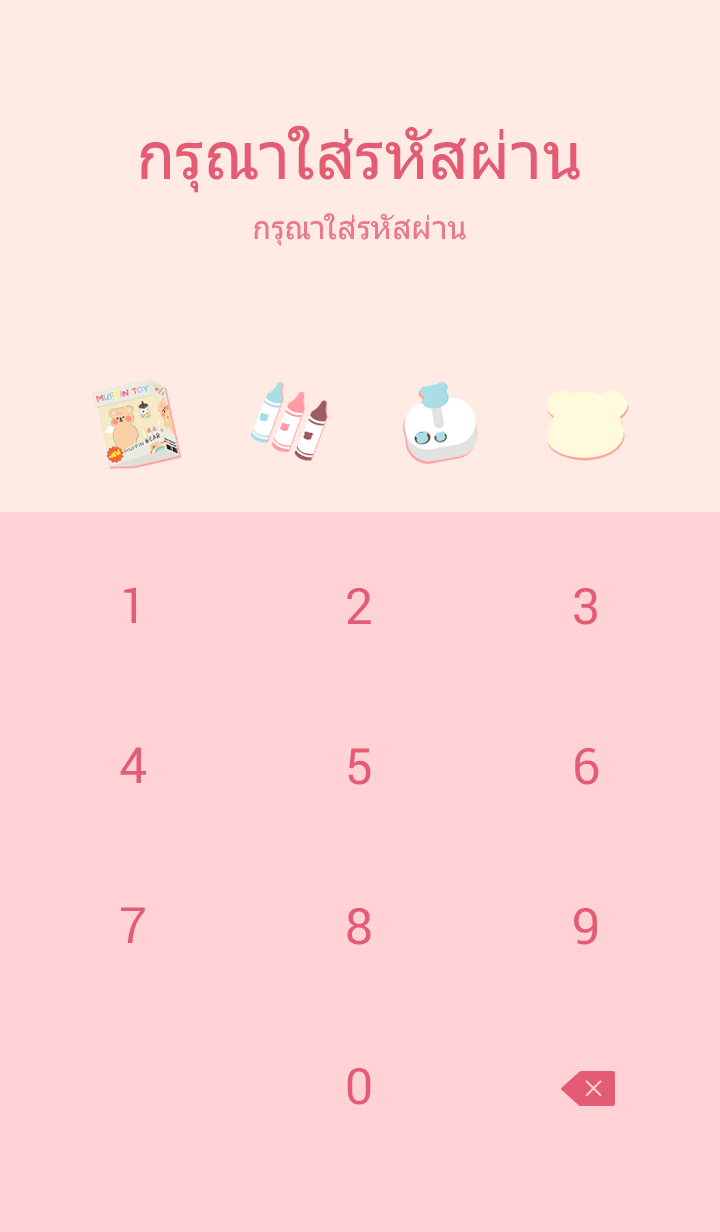Select digit 8 on the keypad
Viewport: 720px width, 1232px height.
click(x=359, y=927)
